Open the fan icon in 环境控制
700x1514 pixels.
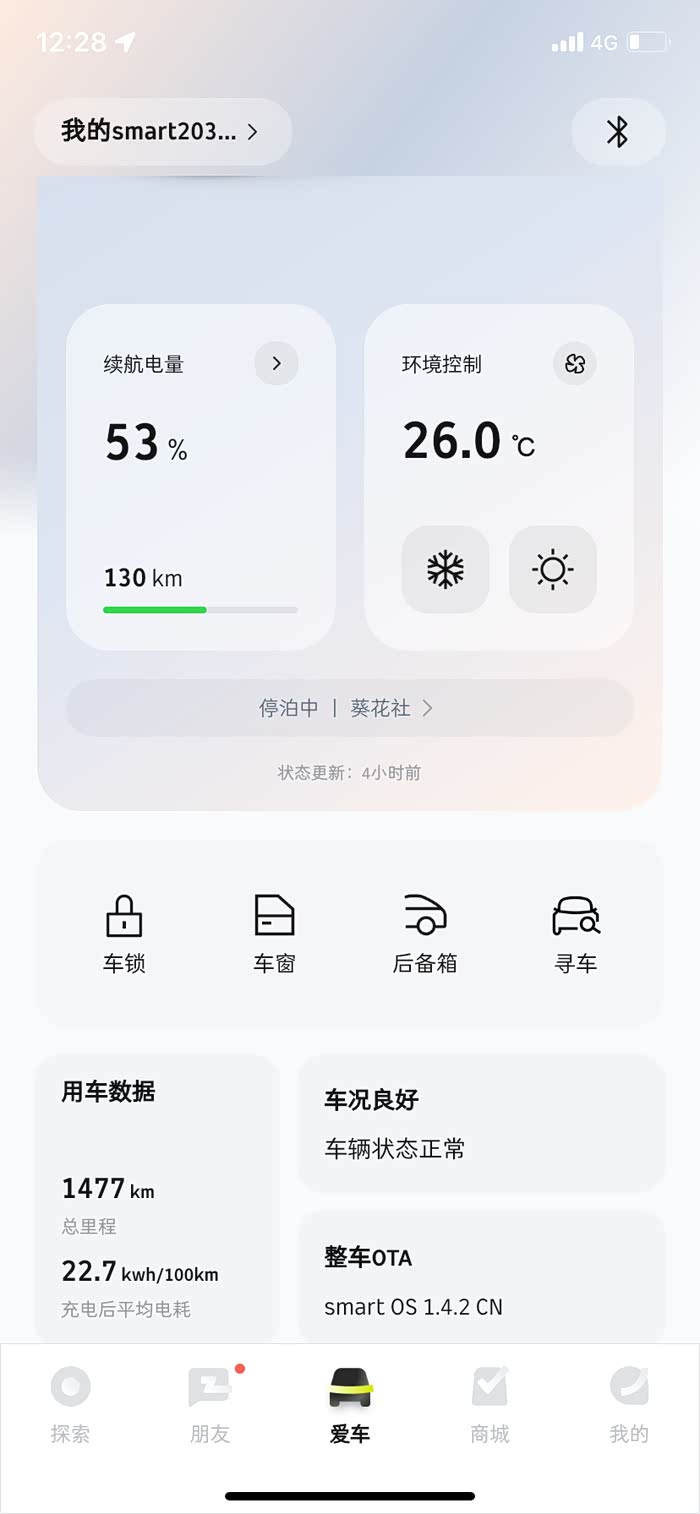tap(575, 363)
